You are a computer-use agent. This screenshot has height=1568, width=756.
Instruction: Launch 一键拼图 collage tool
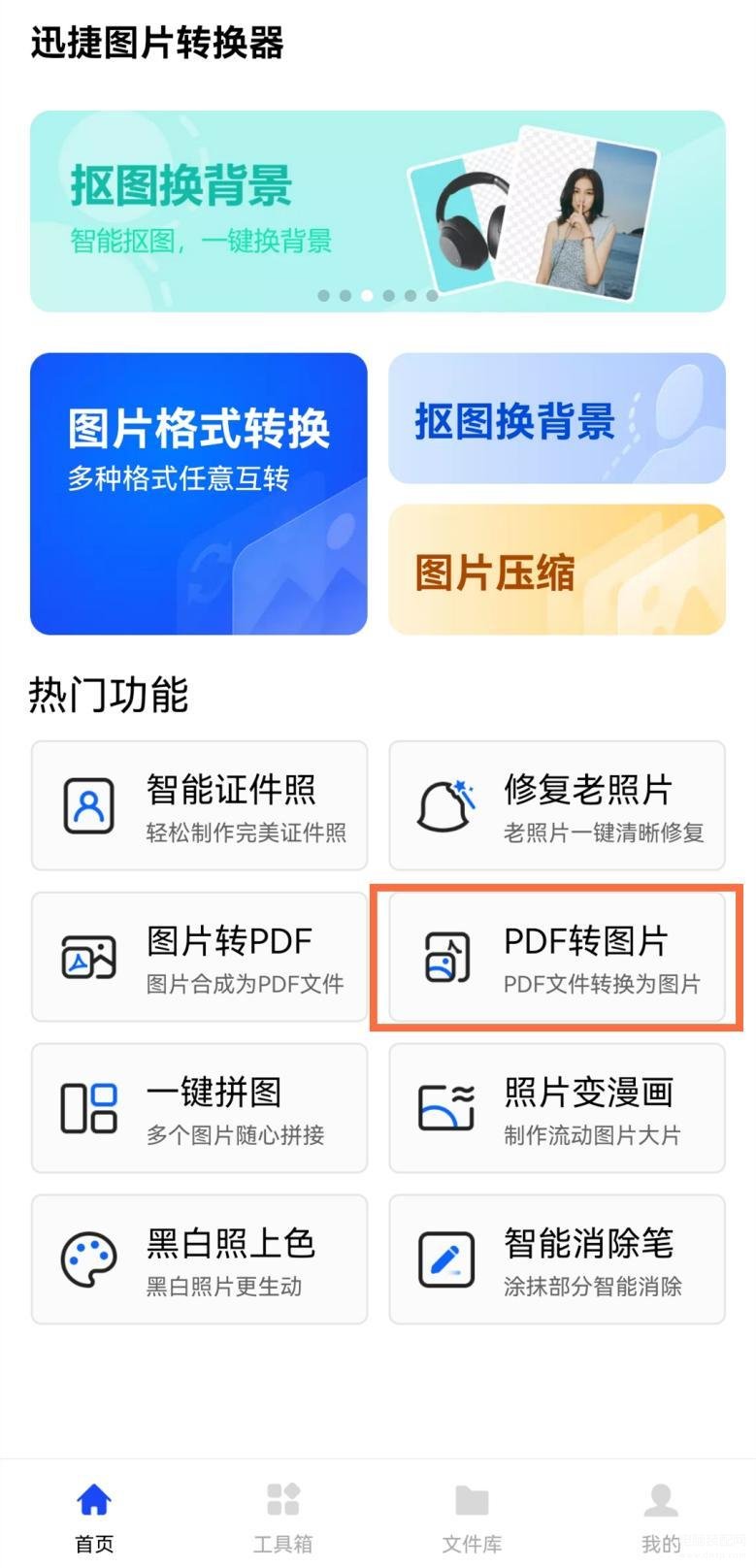point(199,1108)
